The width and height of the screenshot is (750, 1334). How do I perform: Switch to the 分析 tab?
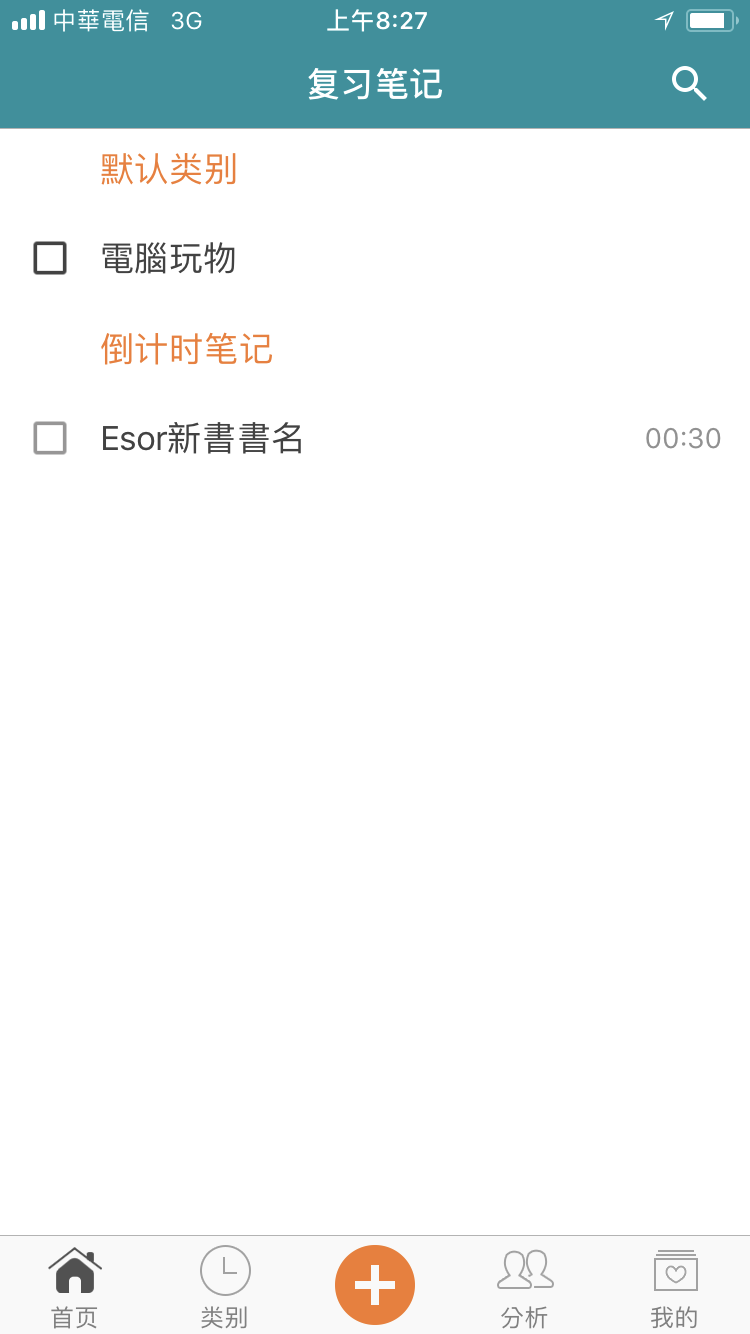(x=525, y=1288)
